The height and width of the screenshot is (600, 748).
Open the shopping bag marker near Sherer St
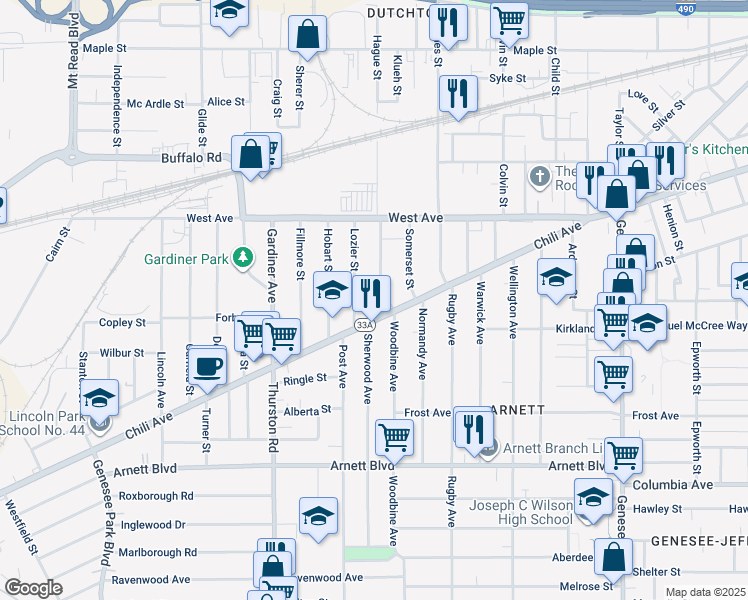[x=308, y=38]
